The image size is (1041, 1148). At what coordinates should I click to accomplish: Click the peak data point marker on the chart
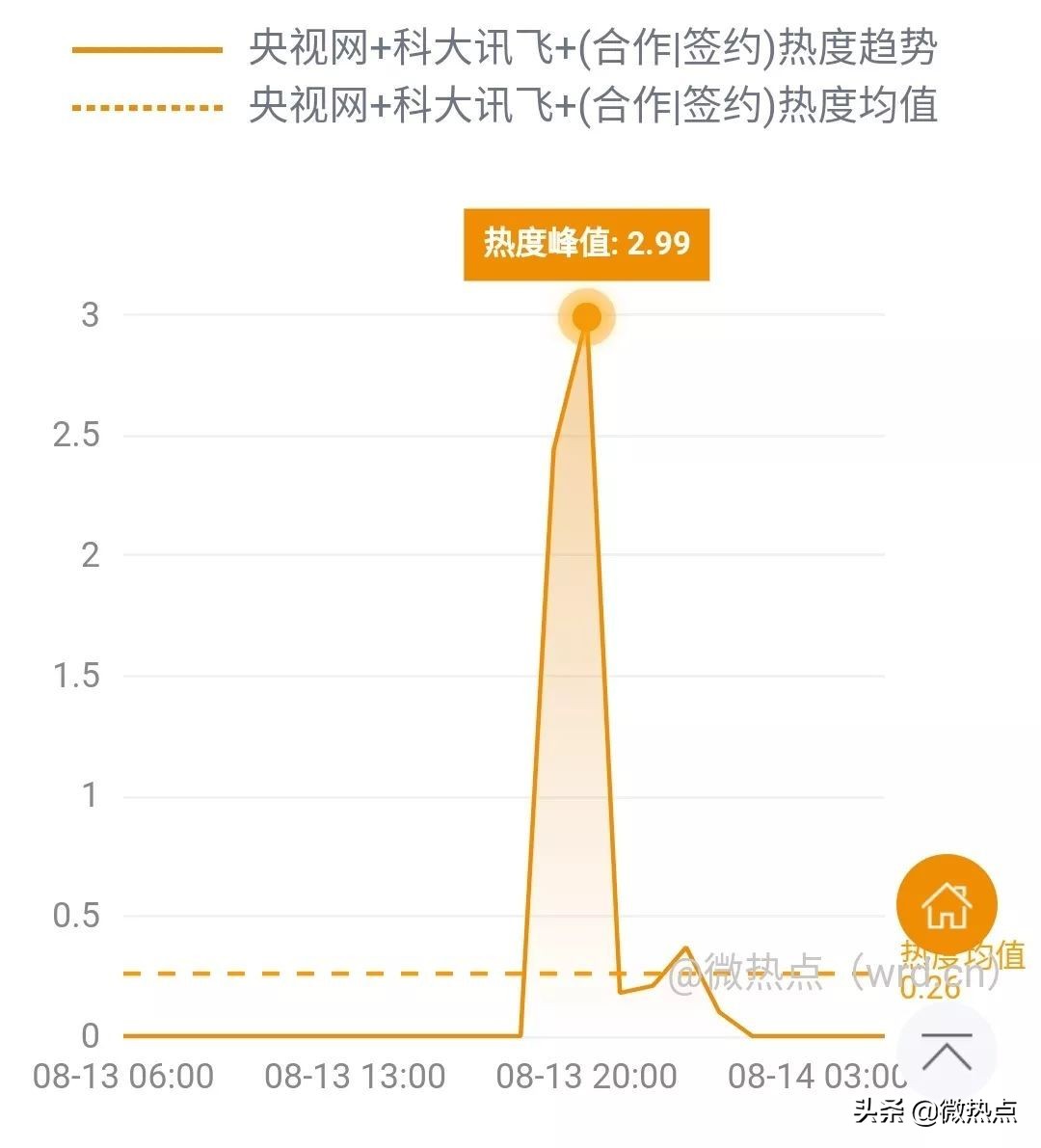(x=586, y=316)
